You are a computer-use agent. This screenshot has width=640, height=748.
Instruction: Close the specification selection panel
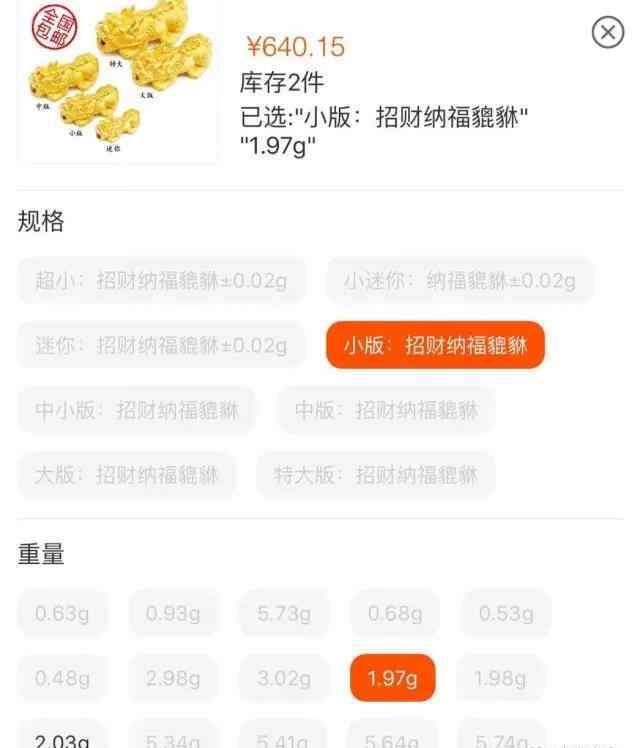pyautogui.click(x=608, y=32)
